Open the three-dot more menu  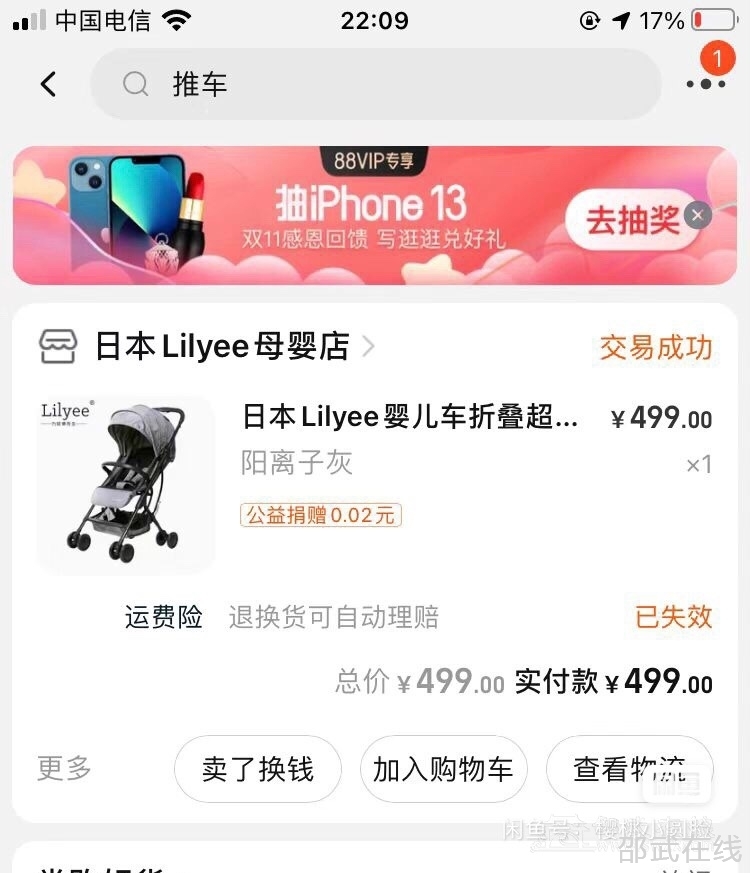pyautogui.click(x=706, y=84)
